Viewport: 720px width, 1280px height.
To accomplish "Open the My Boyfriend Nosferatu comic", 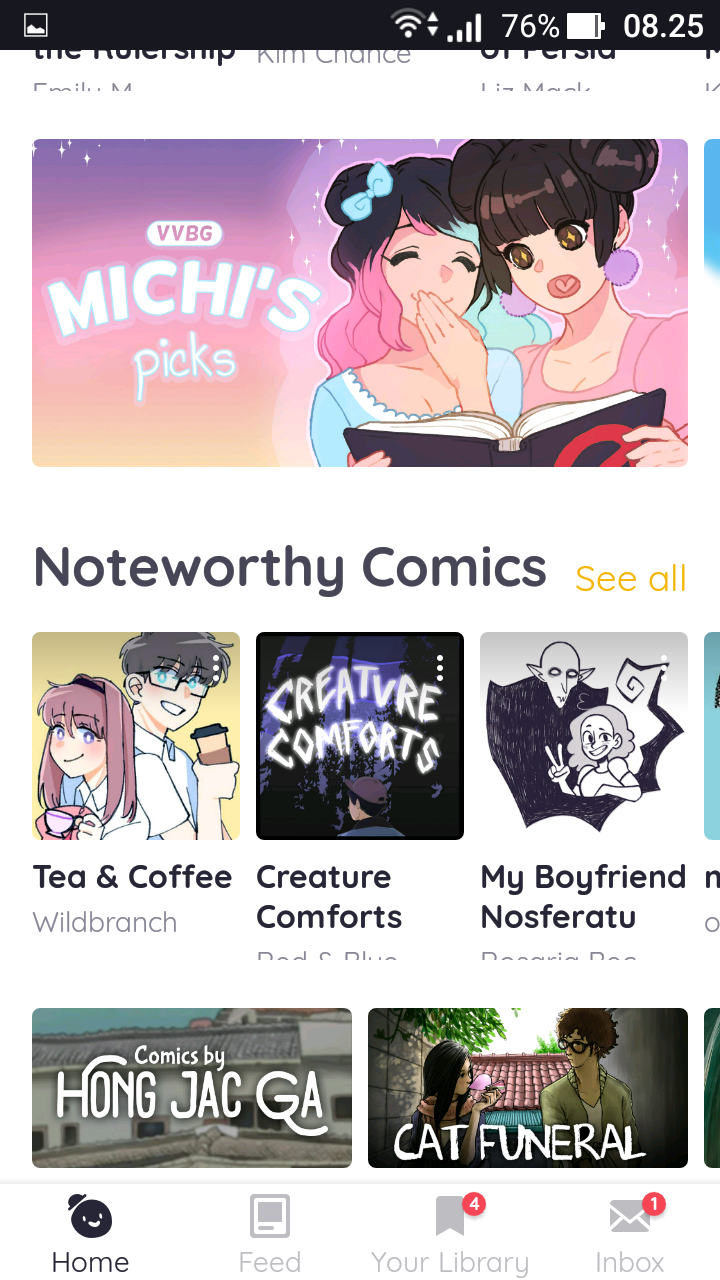I will click(x=584, y=736).
